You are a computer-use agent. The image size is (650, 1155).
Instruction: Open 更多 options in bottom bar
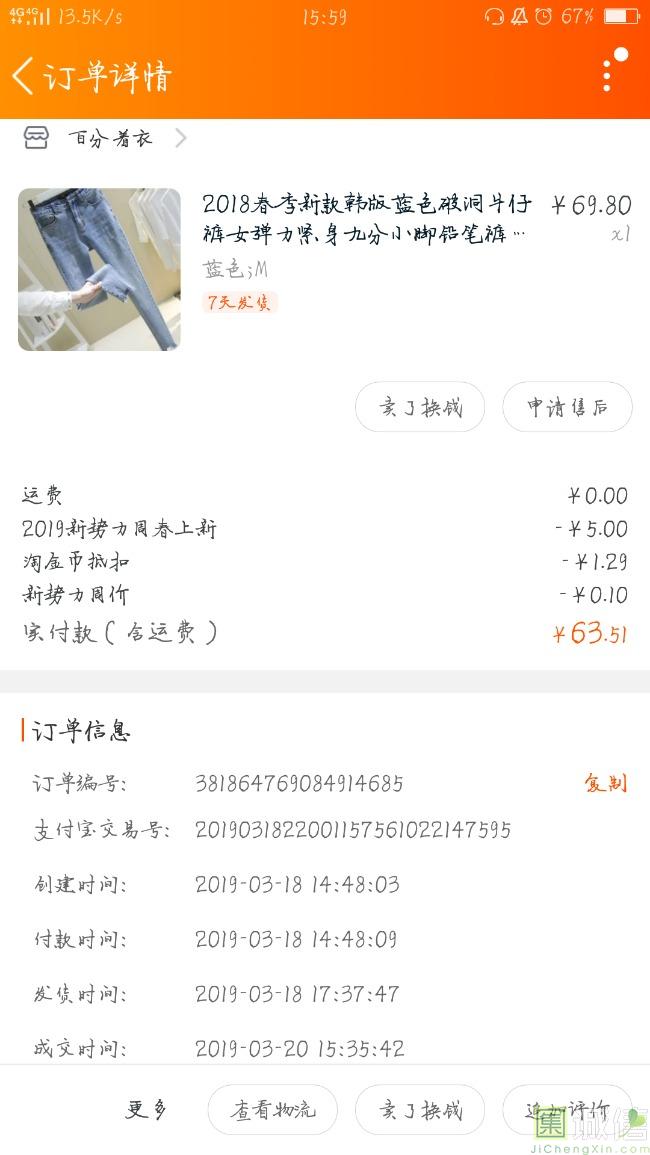point(146,1109)
